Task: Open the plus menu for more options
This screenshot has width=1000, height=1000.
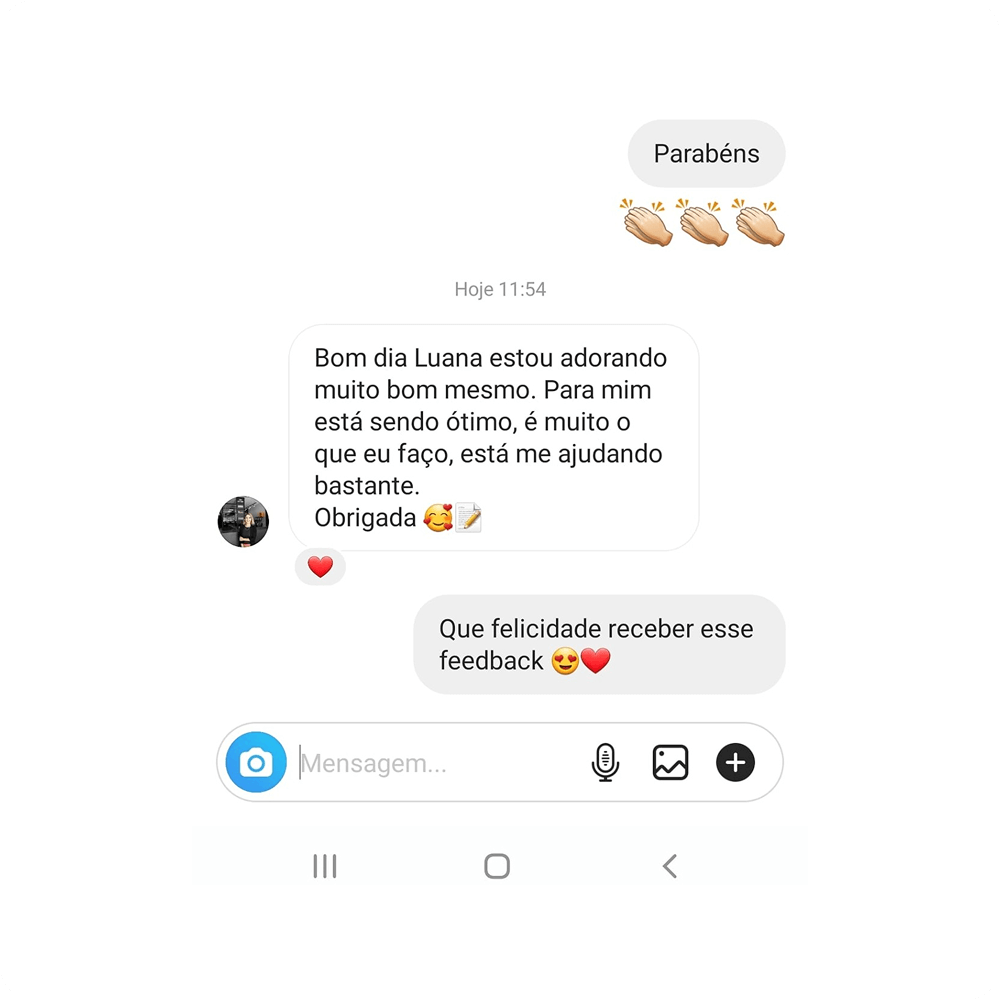Action: pos(735,763)
